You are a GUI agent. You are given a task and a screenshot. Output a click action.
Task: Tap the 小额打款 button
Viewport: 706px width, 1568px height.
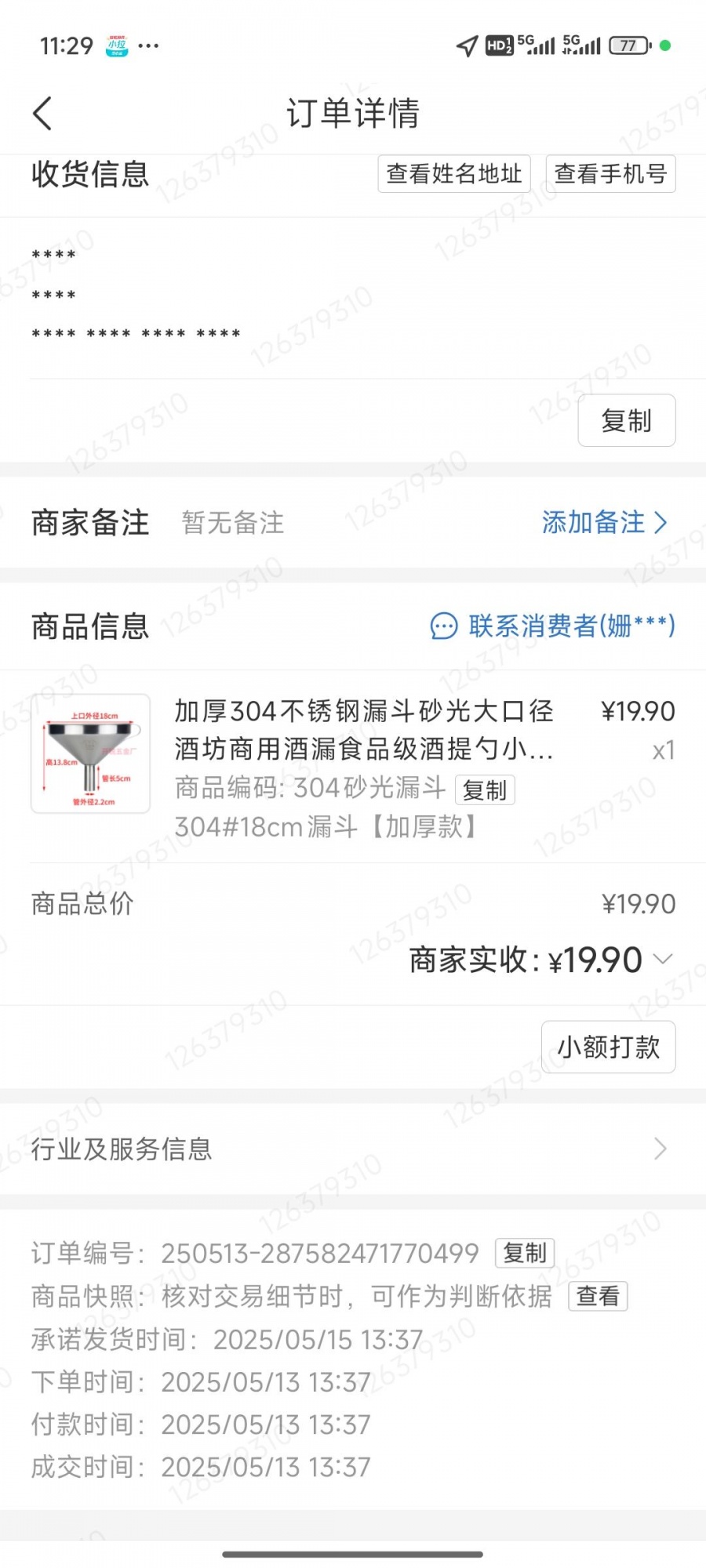(x=608, y=1047)
